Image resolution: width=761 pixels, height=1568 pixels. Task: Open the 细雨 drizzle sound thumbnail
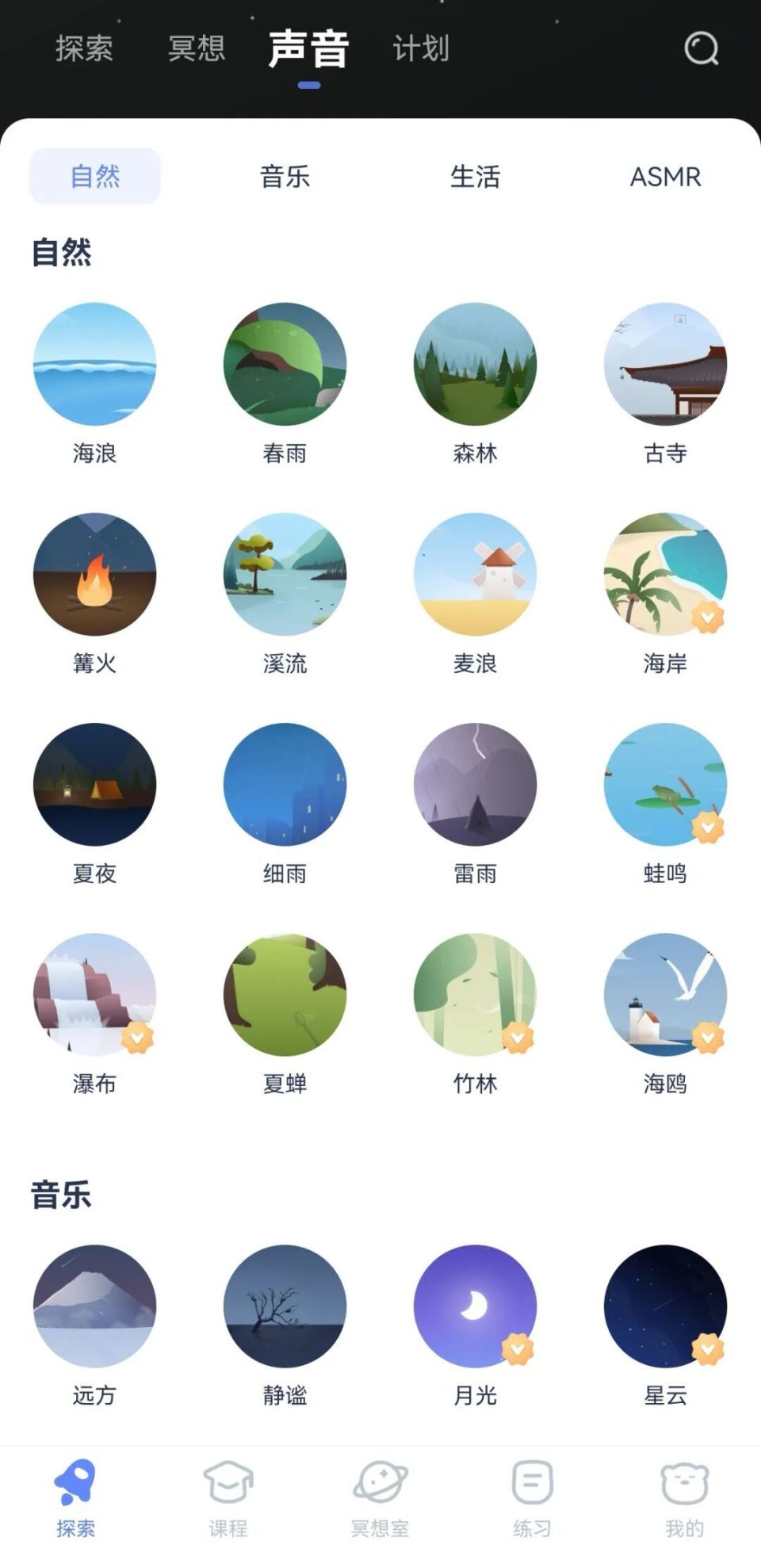pos(285,785)
